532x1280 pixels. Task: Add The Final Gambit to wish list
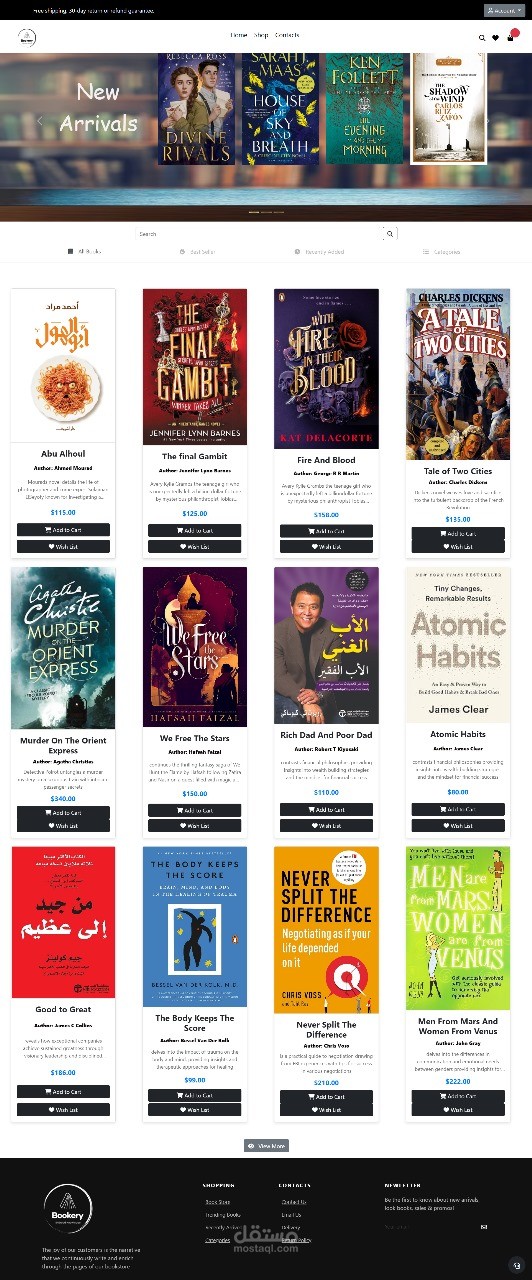[194, 547]
